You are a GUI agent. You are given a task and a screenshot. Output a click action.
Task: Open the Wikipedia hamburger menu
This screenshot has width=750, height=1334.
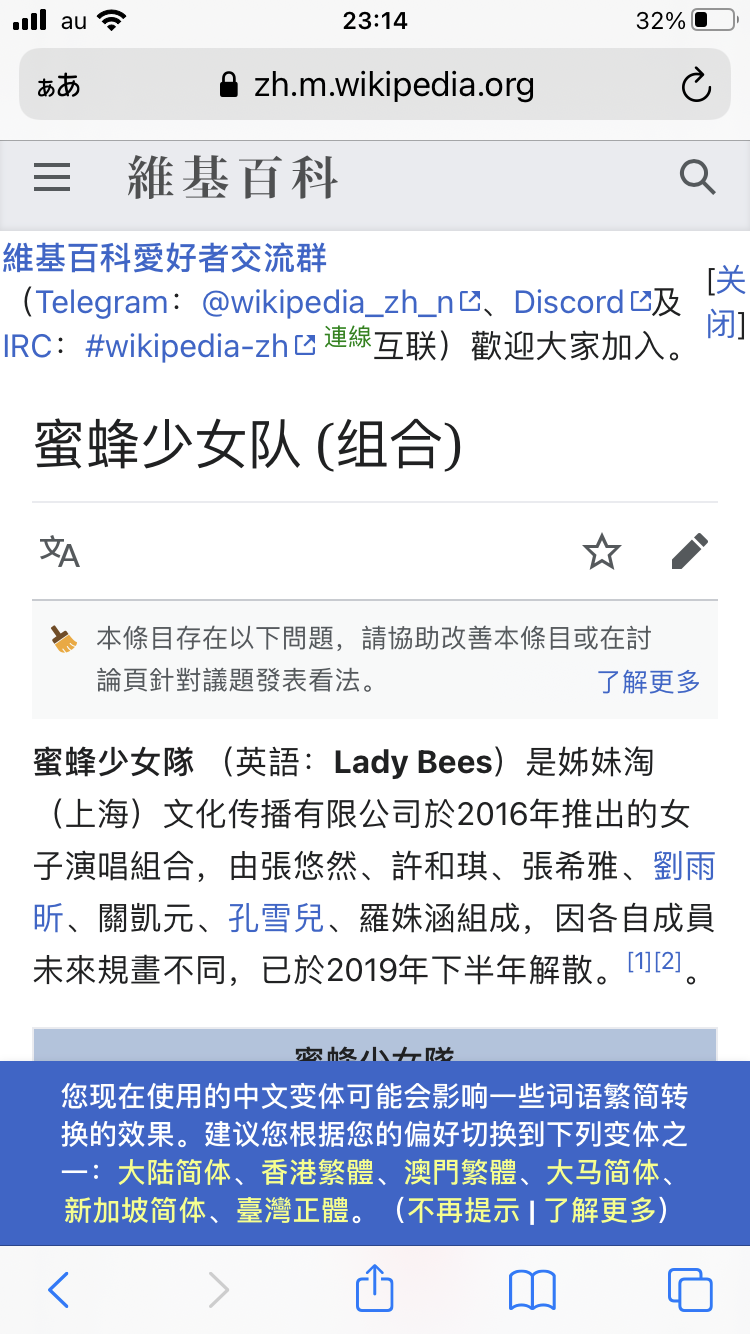tap(52, 178)
